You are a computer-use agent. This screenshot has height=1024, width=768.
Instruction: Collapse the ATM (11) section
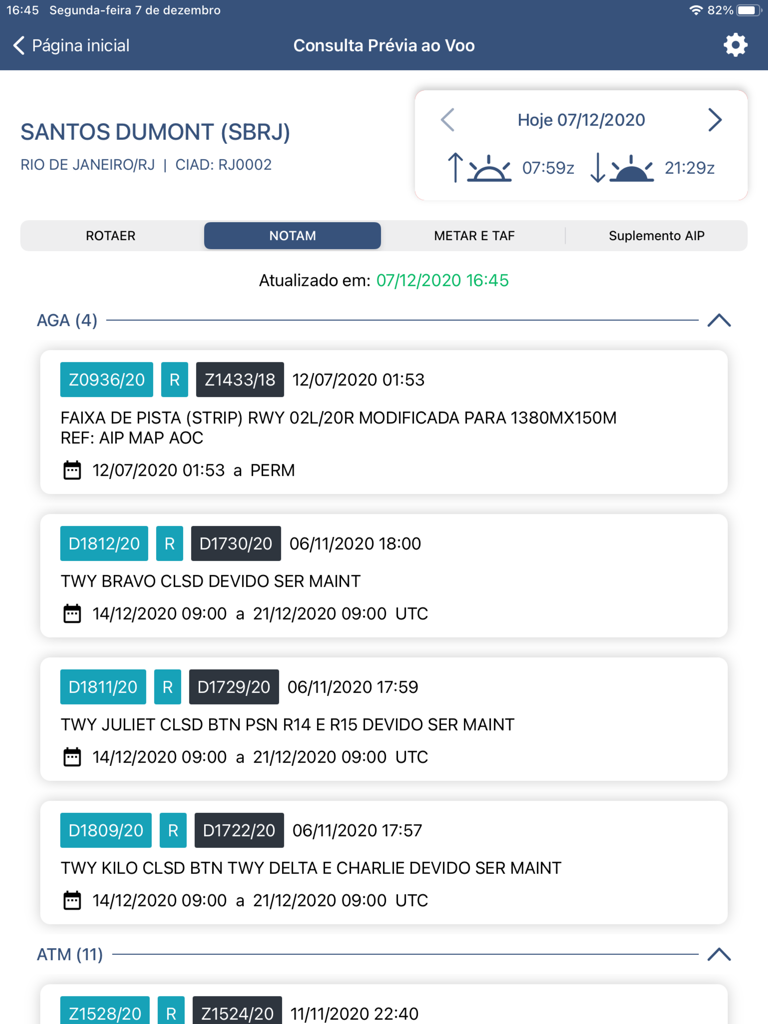click(x=718, y=955)
